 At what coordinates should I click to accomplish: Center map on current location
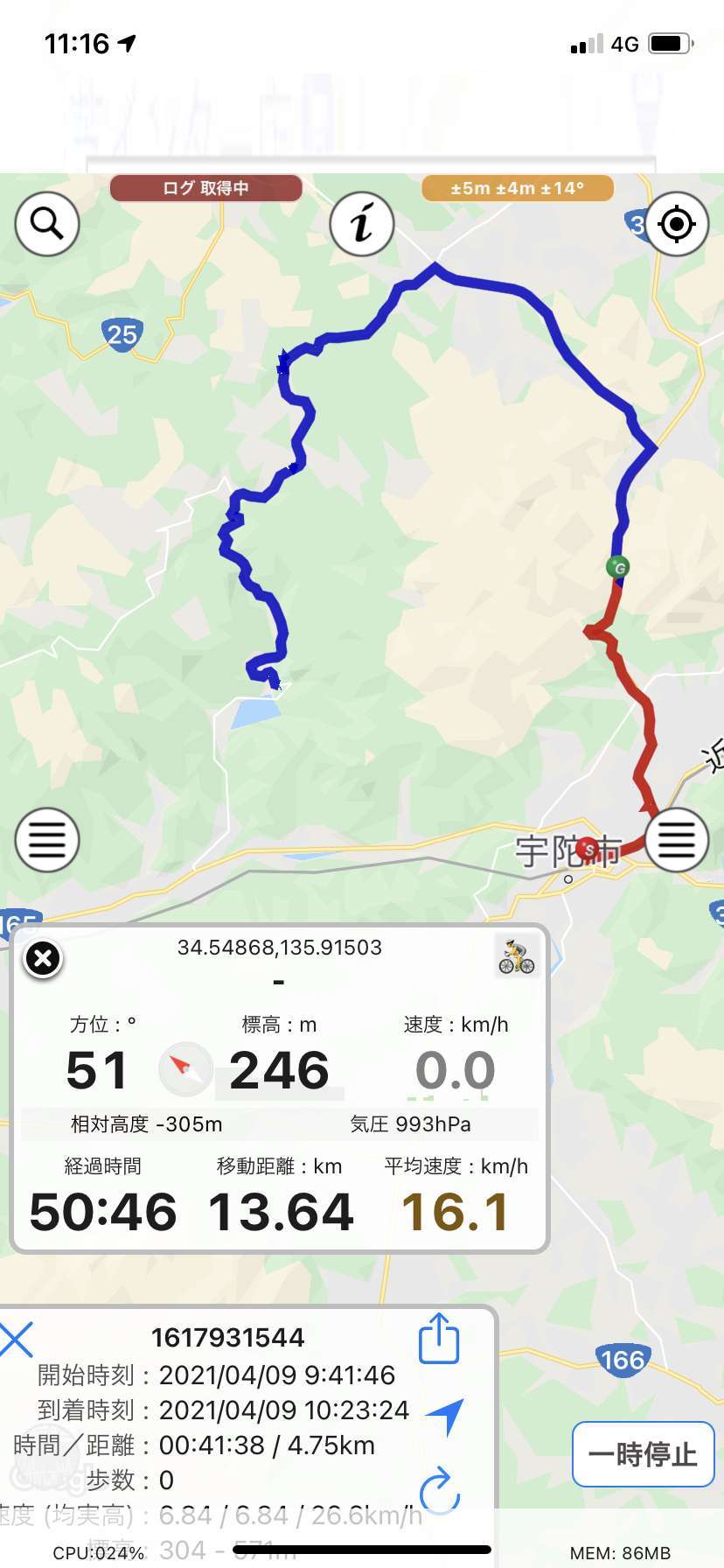676,224
